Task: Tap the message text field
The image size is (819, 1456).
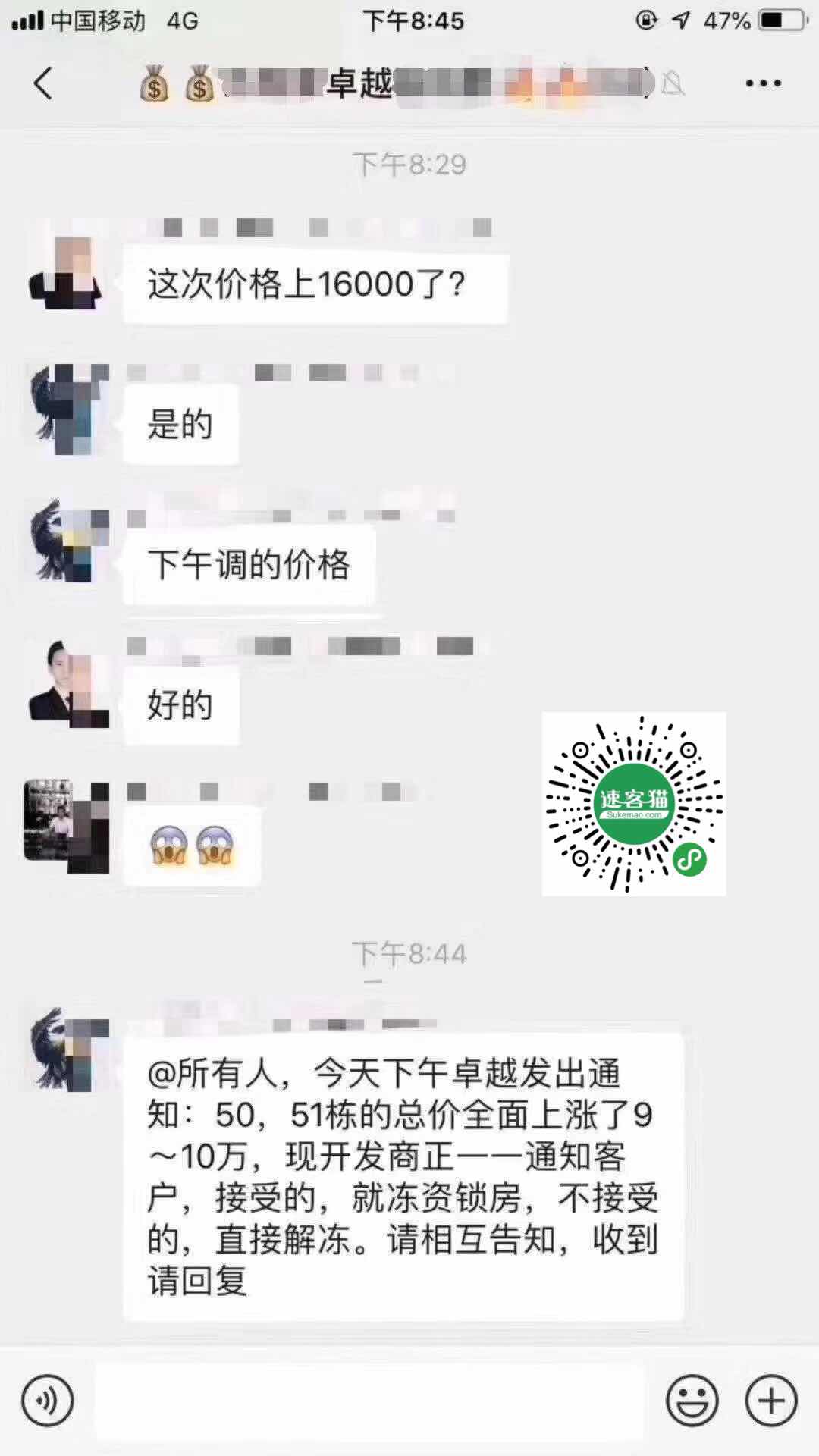Action: pyautogui.click(x=369, y=1401)
